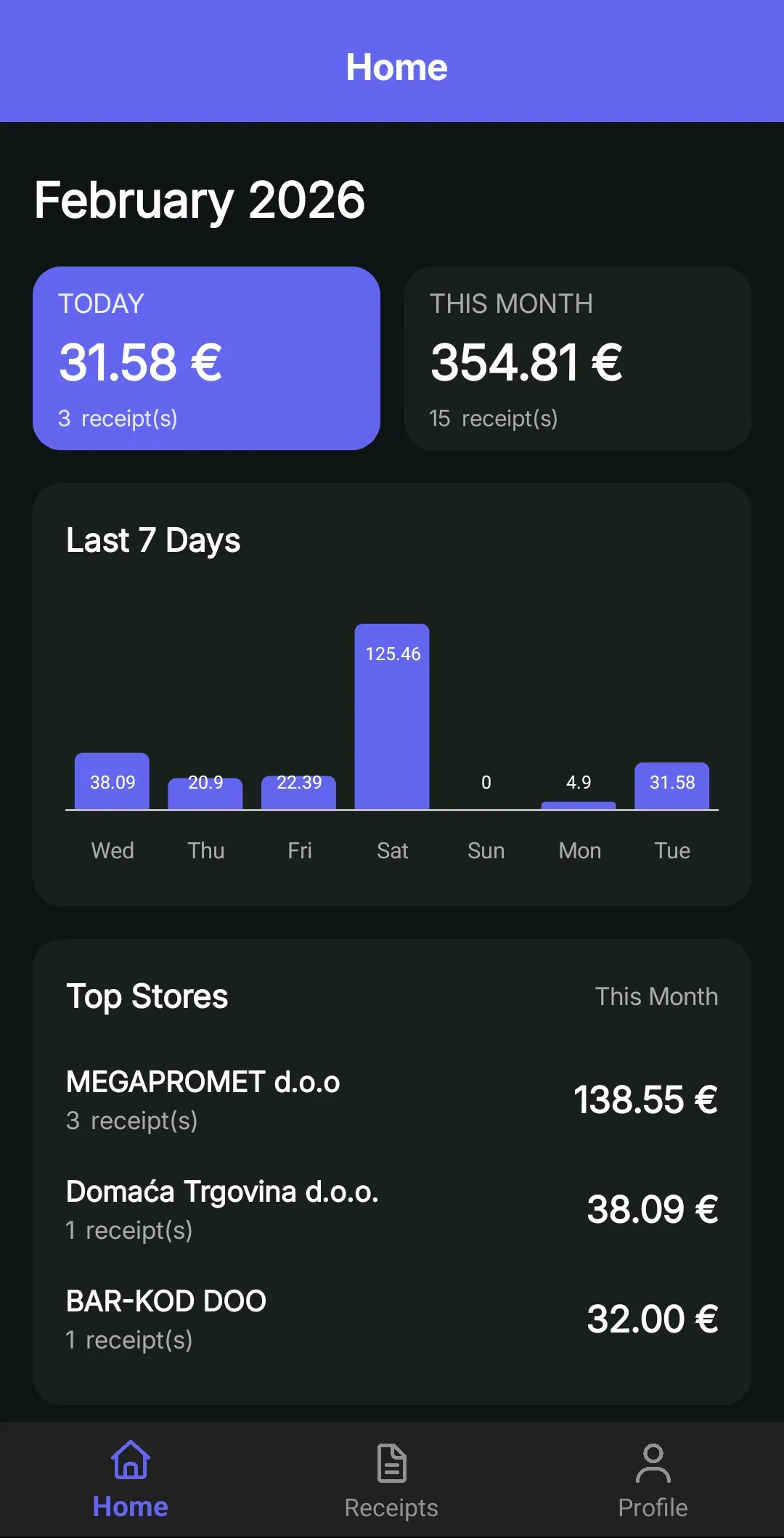Image resolution: width=784 pixels, height=1538 pixels.
Task: Select the Top Stores section heading
Action: point(147,996)
